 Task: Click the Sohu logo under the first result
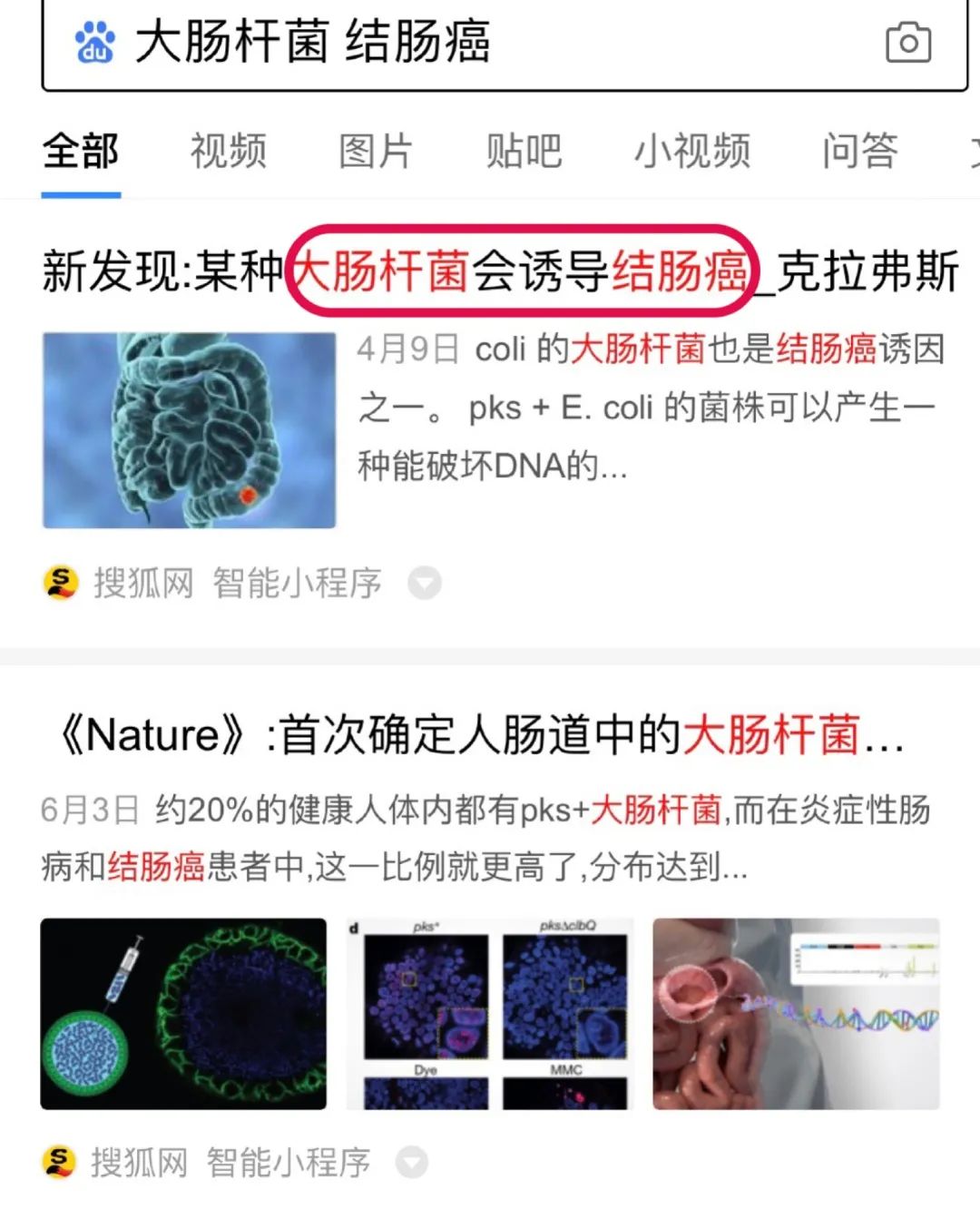pyautogui.click(x=60, y=584)
